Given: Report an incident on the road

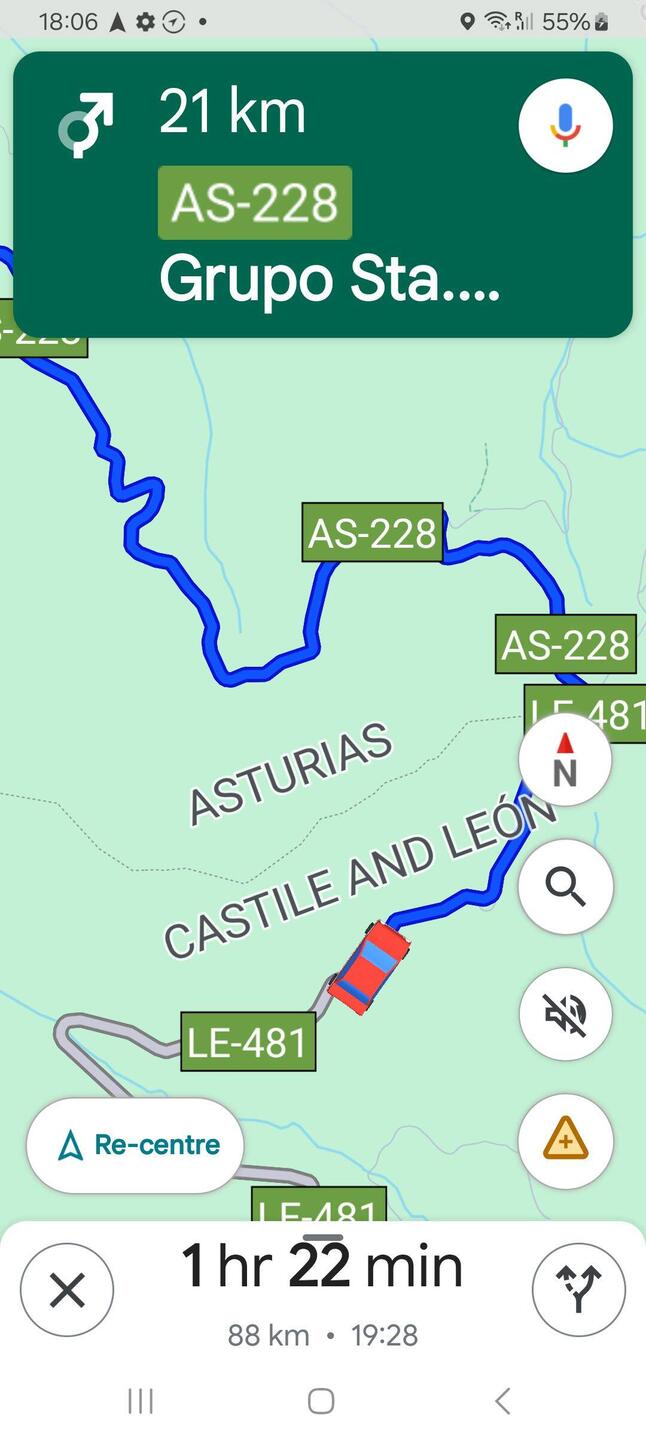Looking at the screenshot, I should [565, 1141].
